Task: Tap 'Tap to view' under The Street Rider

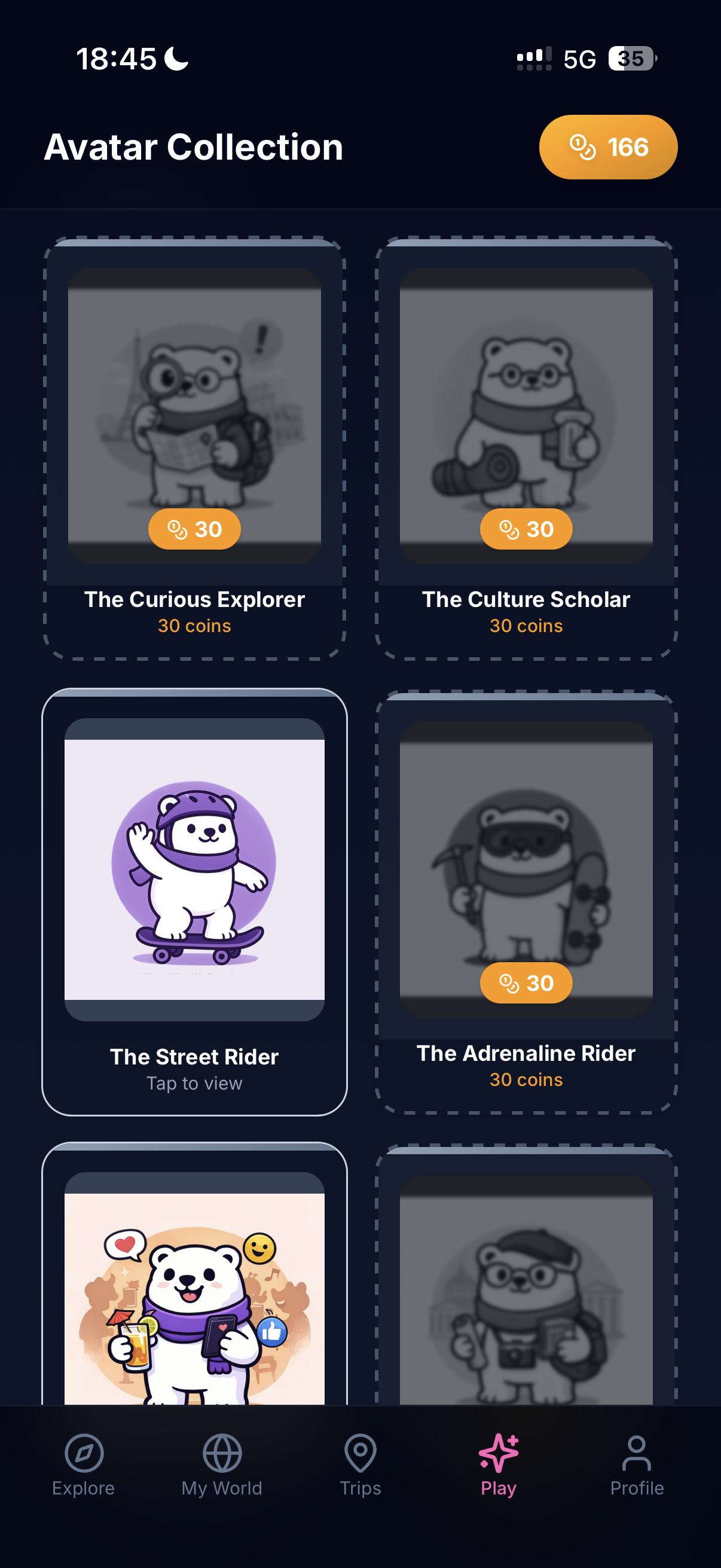Action: (194, 1083)
